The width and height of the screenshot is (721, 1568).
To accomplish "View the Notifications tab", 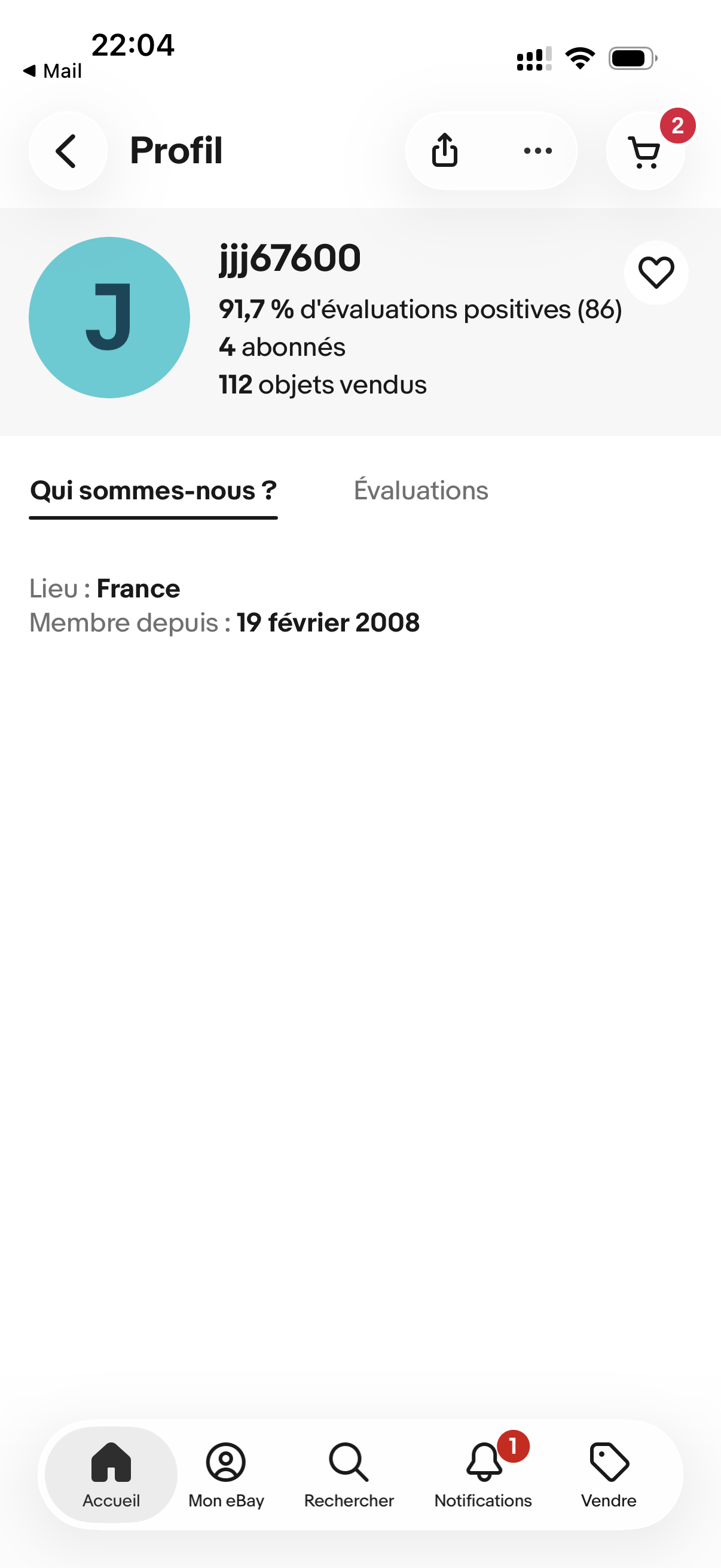I will tap(483, 1474).
